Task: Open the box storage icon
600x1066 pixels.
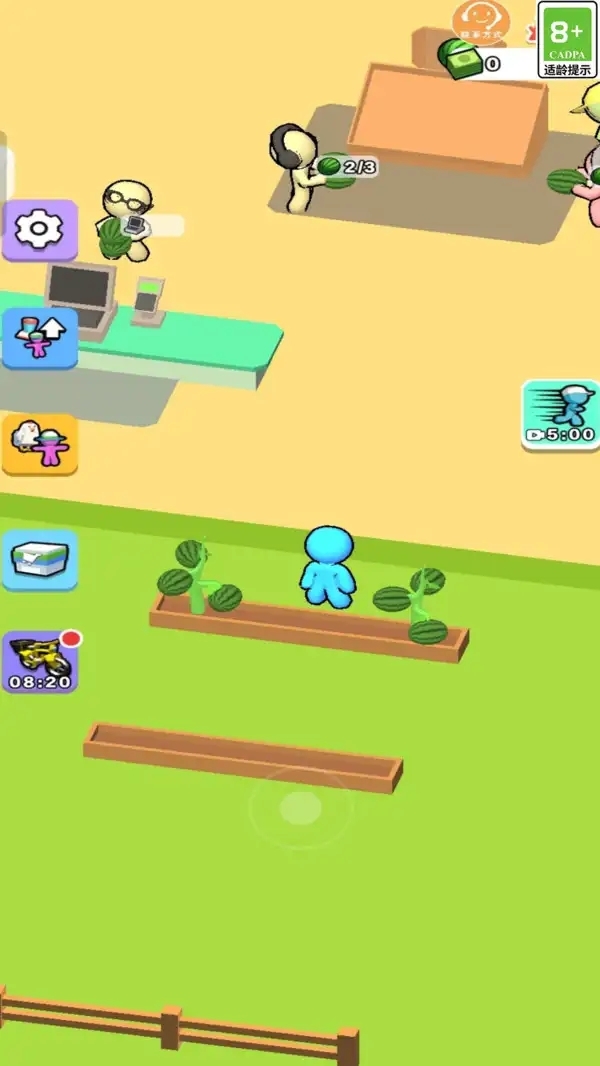Action: point(39,560)
